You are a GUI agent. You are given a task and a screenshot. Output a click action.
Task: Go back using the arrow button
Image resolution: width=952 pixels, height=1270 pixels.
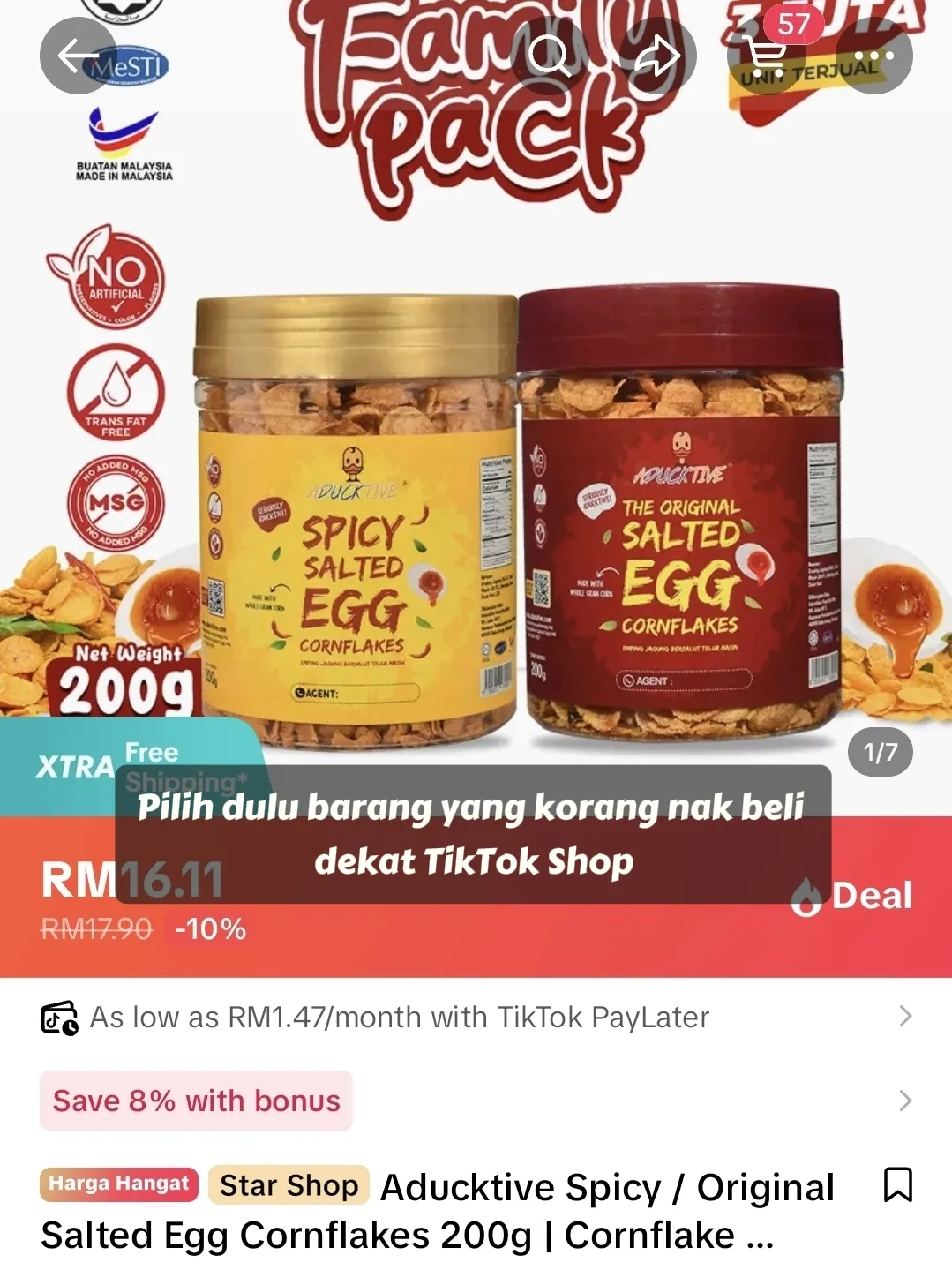click(x=78, y=56)
